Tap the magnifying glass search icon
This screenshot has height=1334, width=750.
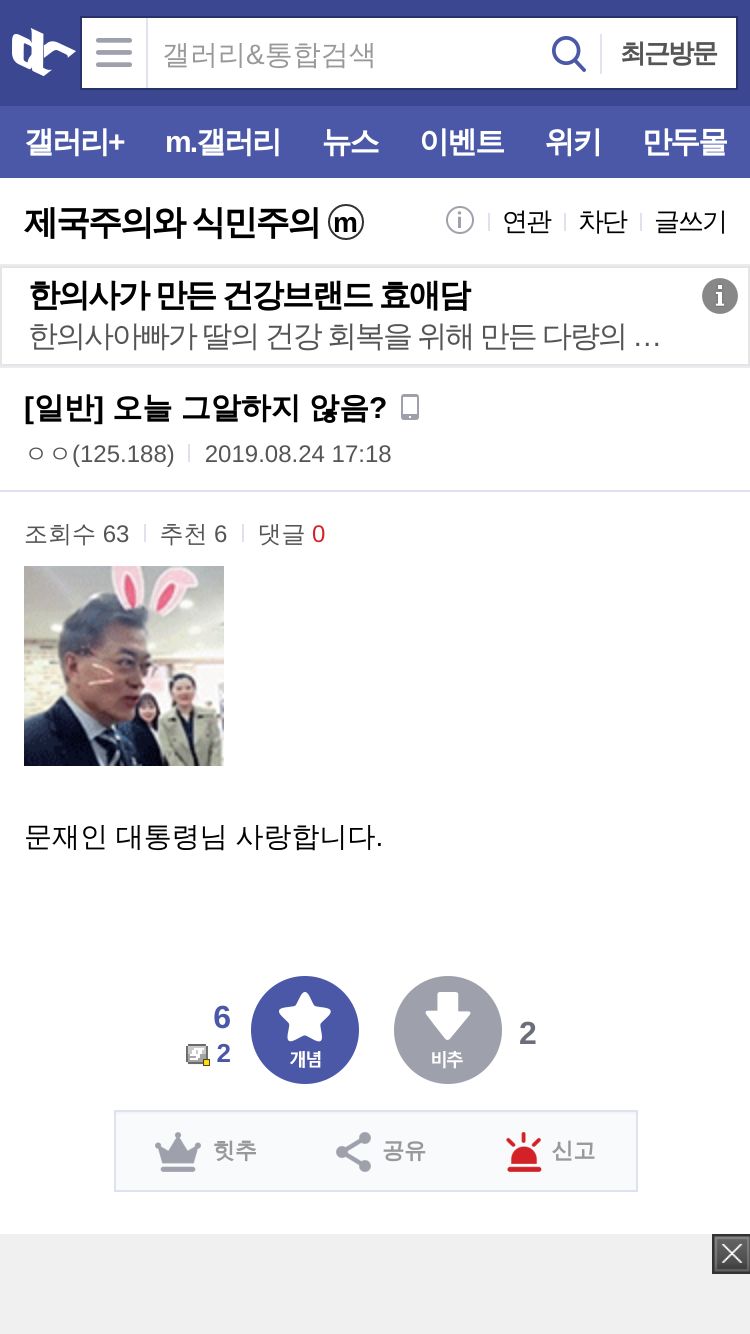(568, 53)
